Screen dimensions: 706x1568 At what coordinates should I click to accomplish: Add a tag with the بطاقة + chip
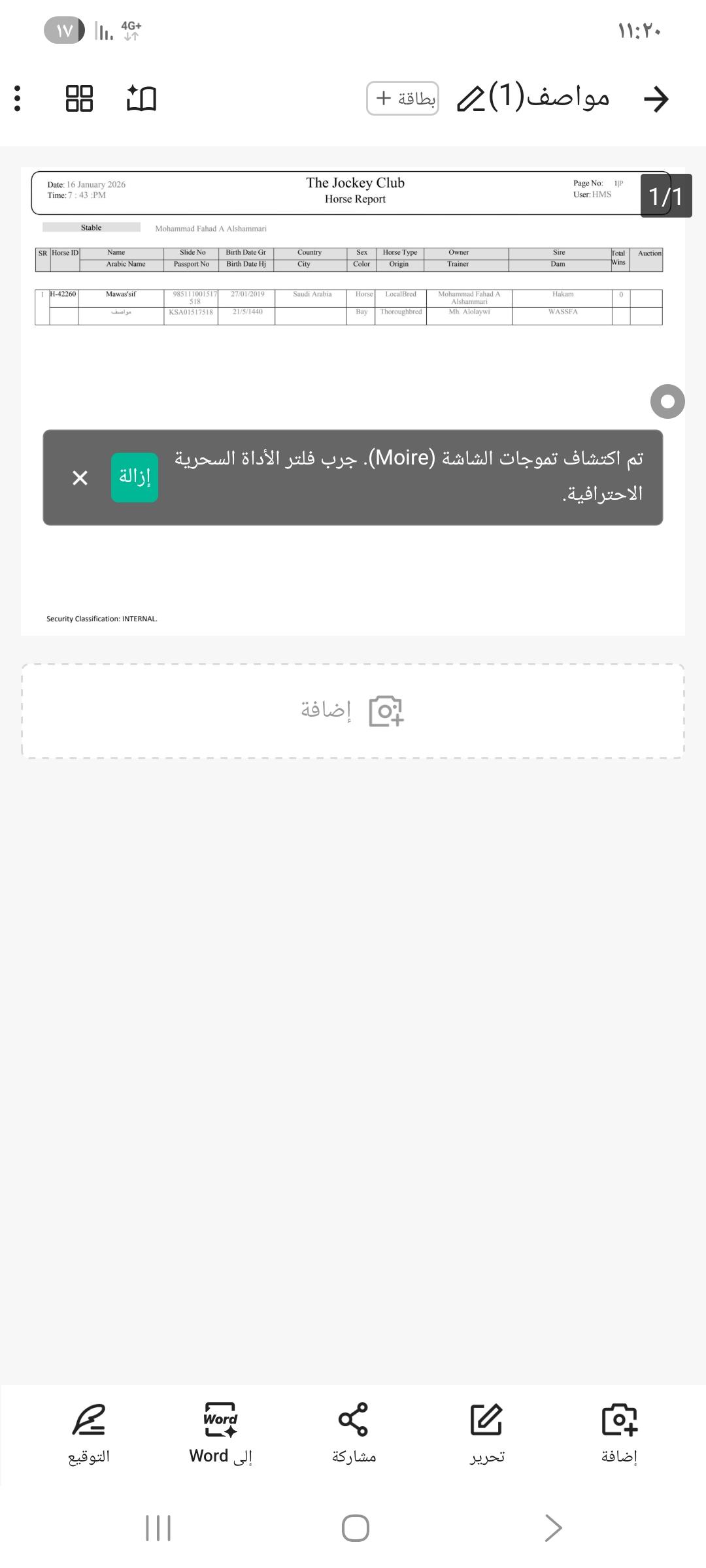pos(403,99)
